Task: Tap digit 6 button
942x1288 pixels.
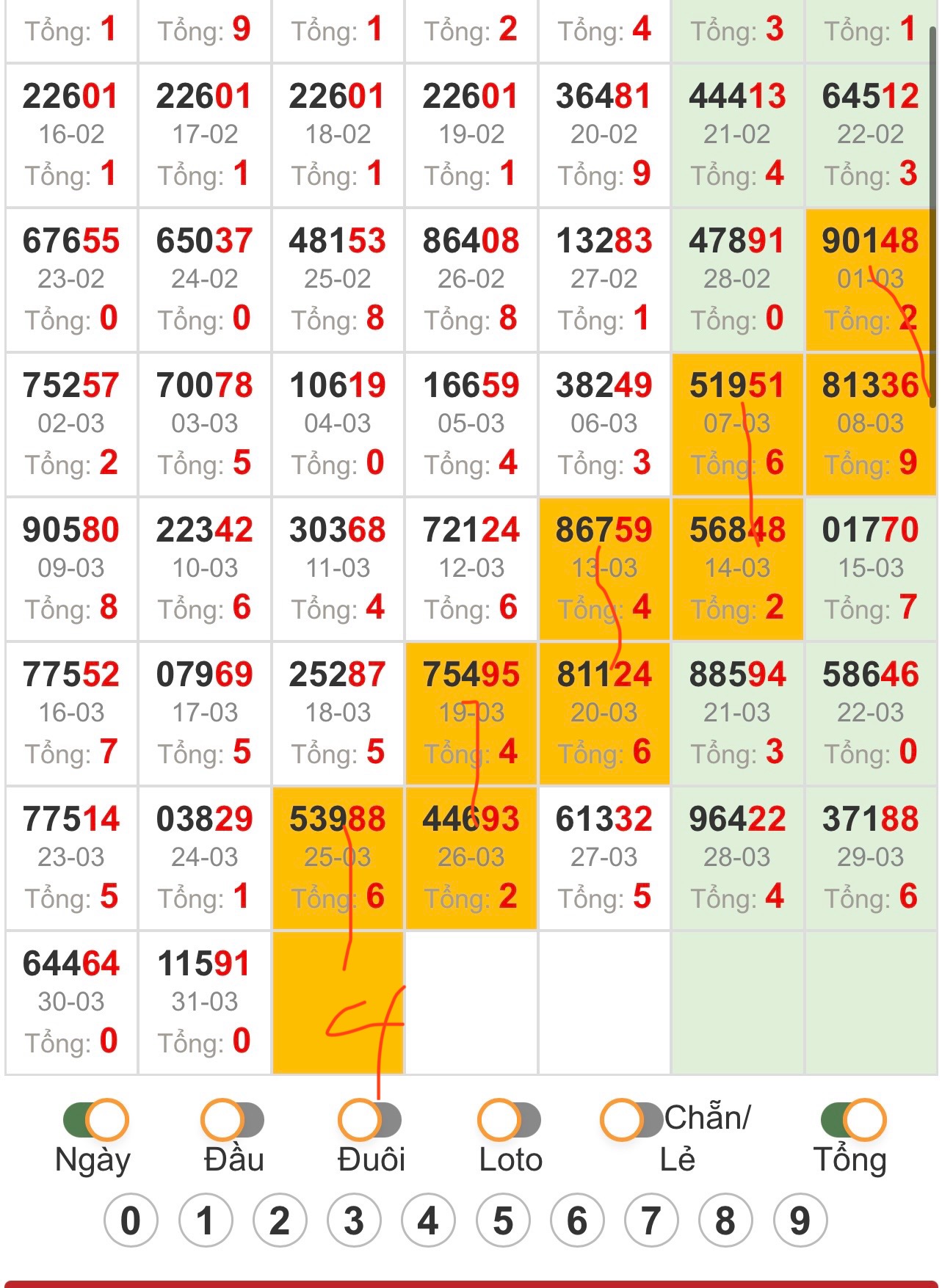Action: tap(577, 1220)
